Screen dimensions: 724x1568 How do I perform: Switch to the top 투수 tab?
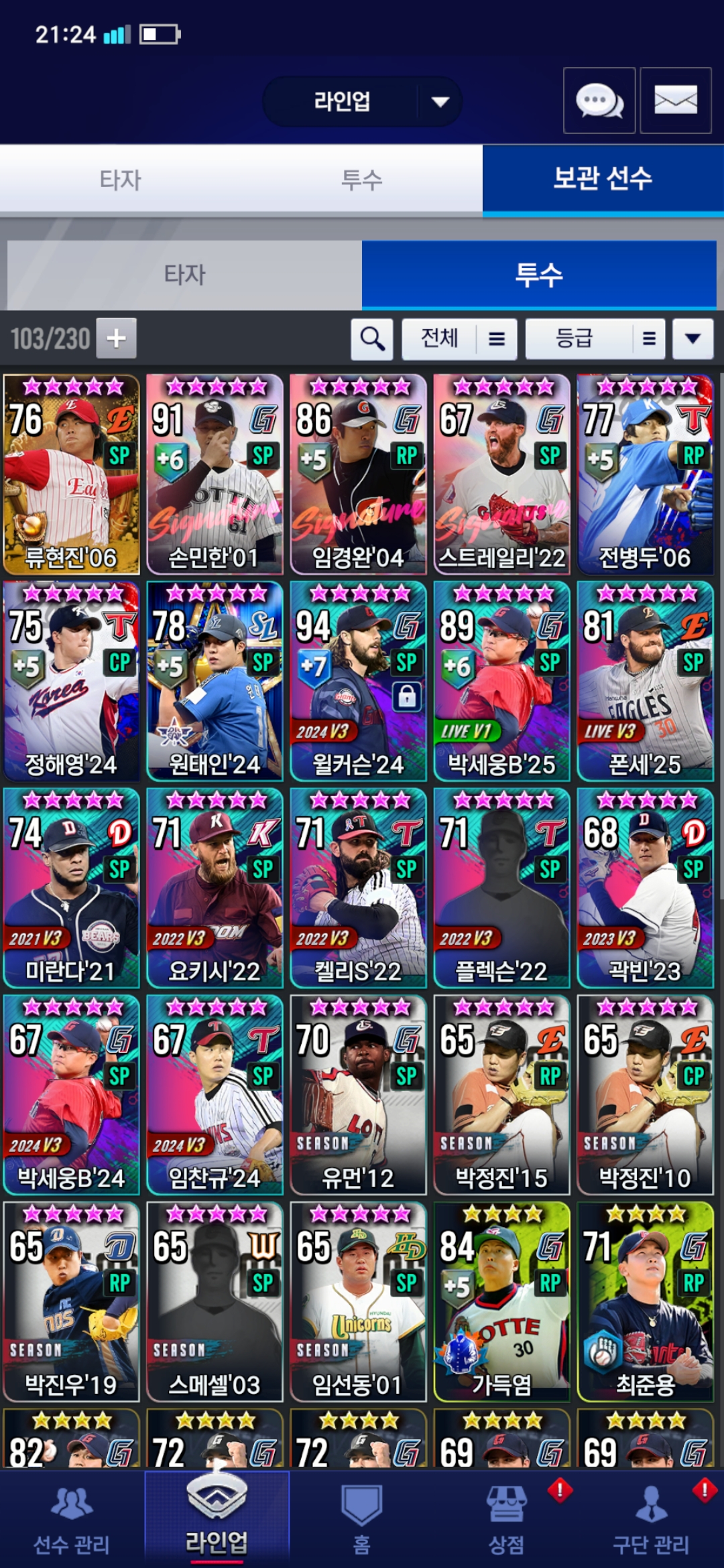point(362,180)
